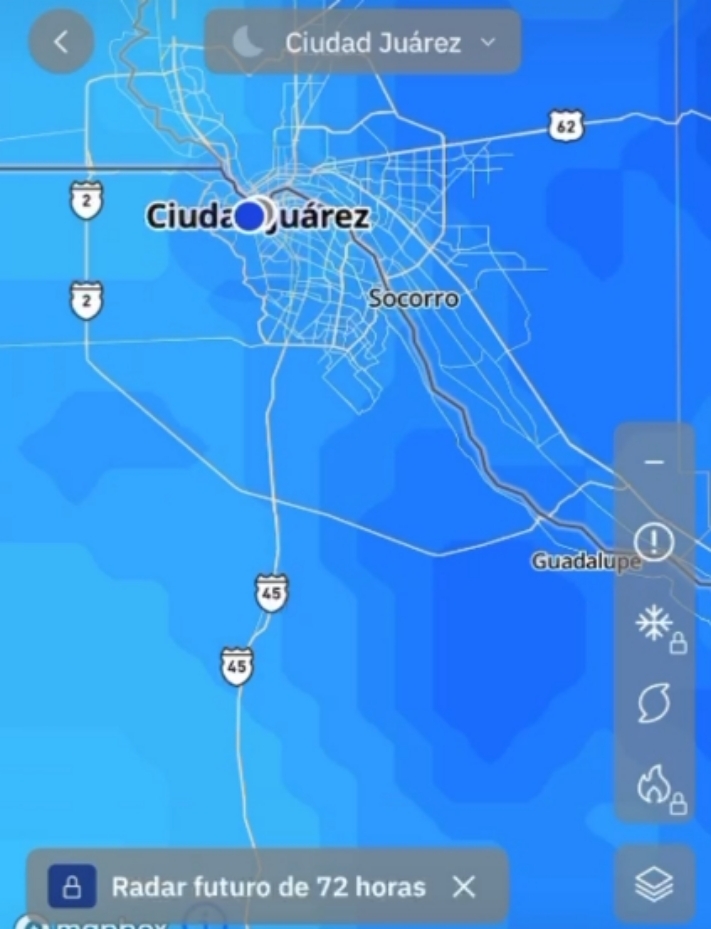
Task: Open the map layers selector
Action: point(654,883)
